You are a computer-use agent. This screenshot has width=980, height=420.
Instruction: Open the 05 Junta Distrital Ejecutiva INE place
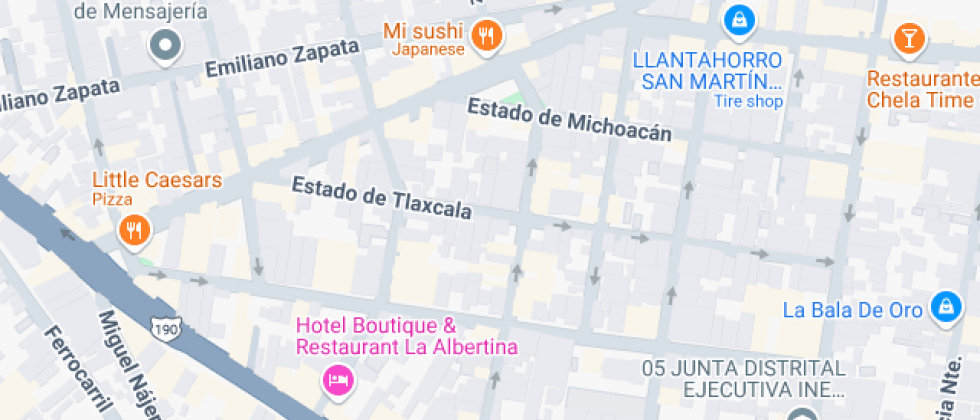[798, 414]
